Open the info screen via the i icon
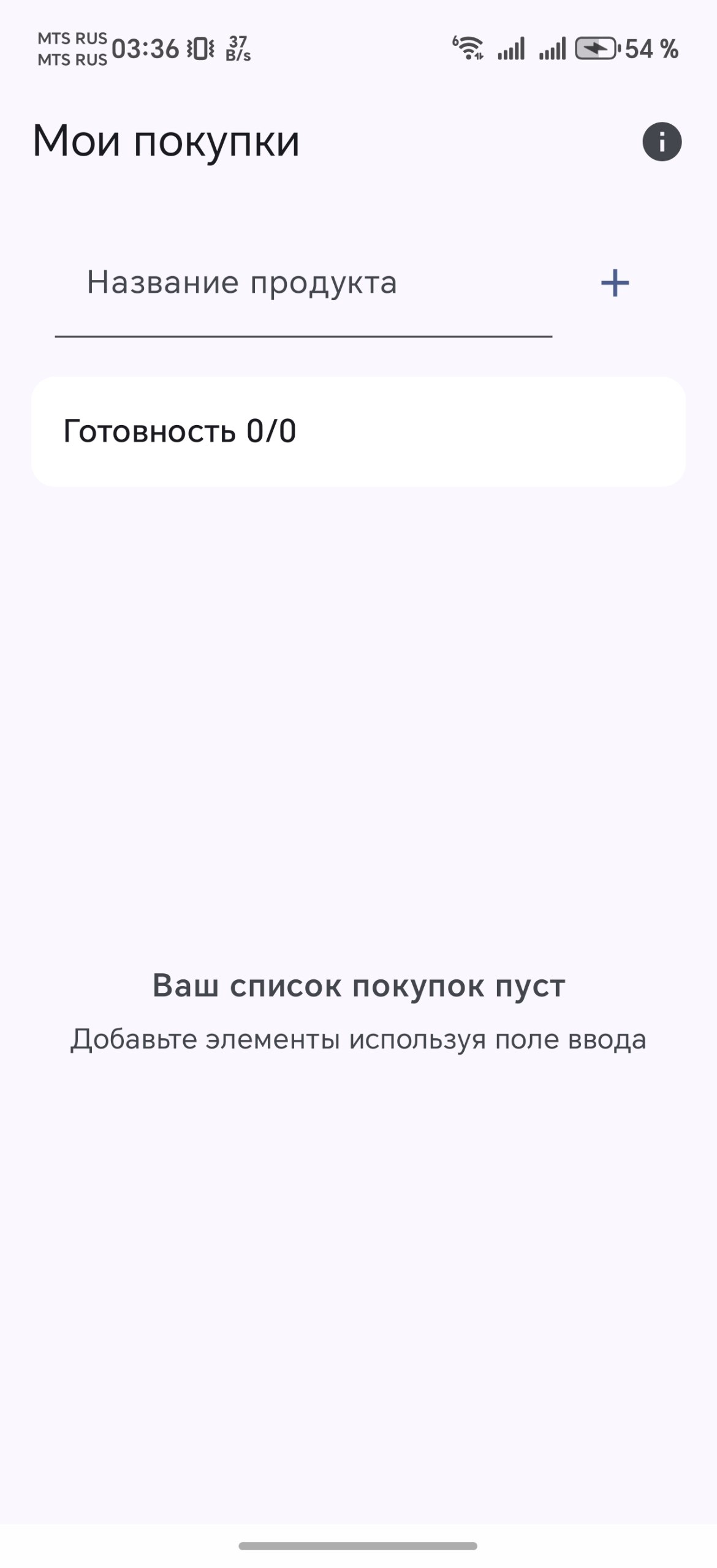 [x=663, y=142]
